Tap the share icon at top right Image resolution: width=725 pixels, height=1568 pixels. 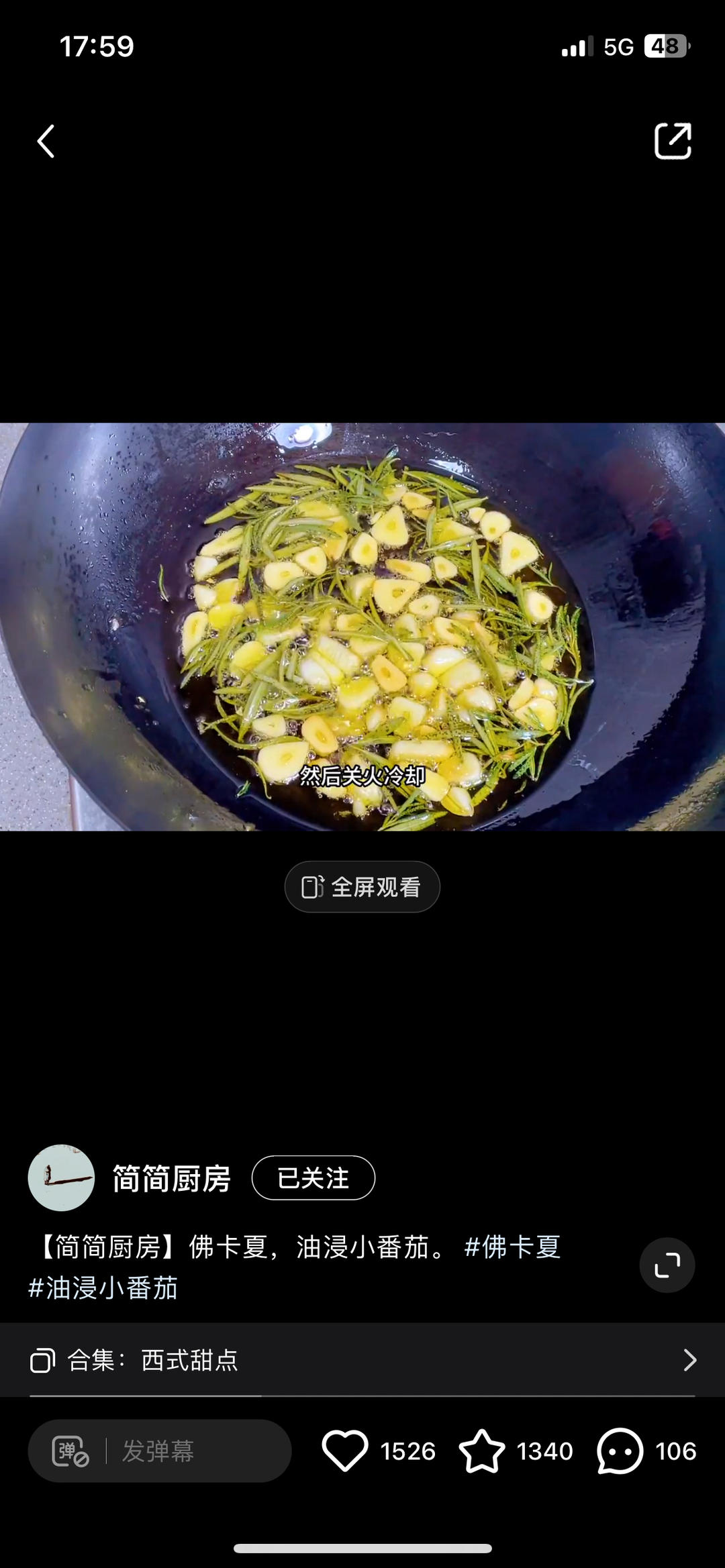pyautogui.click(x=673, y=142)
